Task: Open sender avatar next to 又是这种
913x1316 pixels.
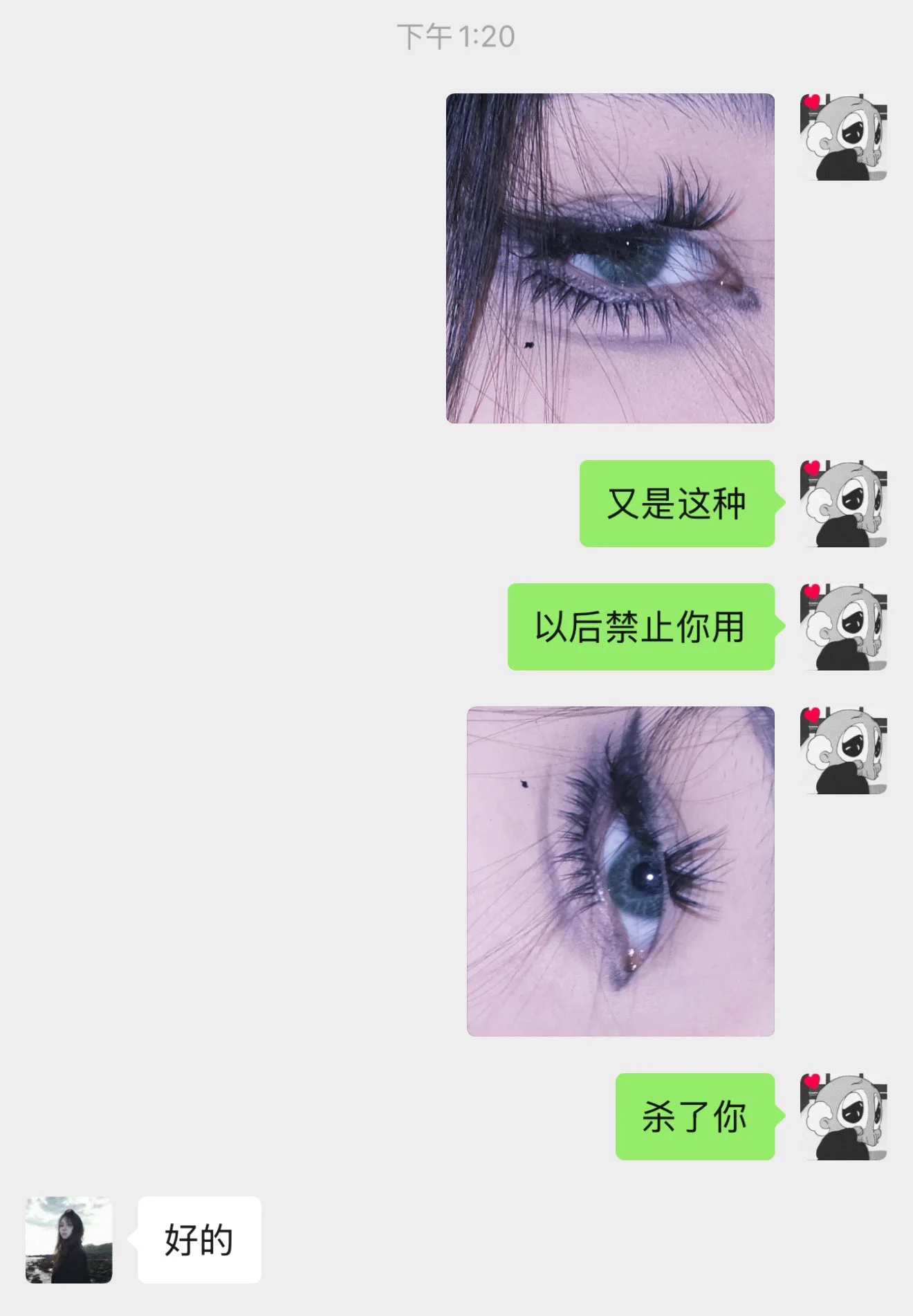Action: click(x=843, y=504)
